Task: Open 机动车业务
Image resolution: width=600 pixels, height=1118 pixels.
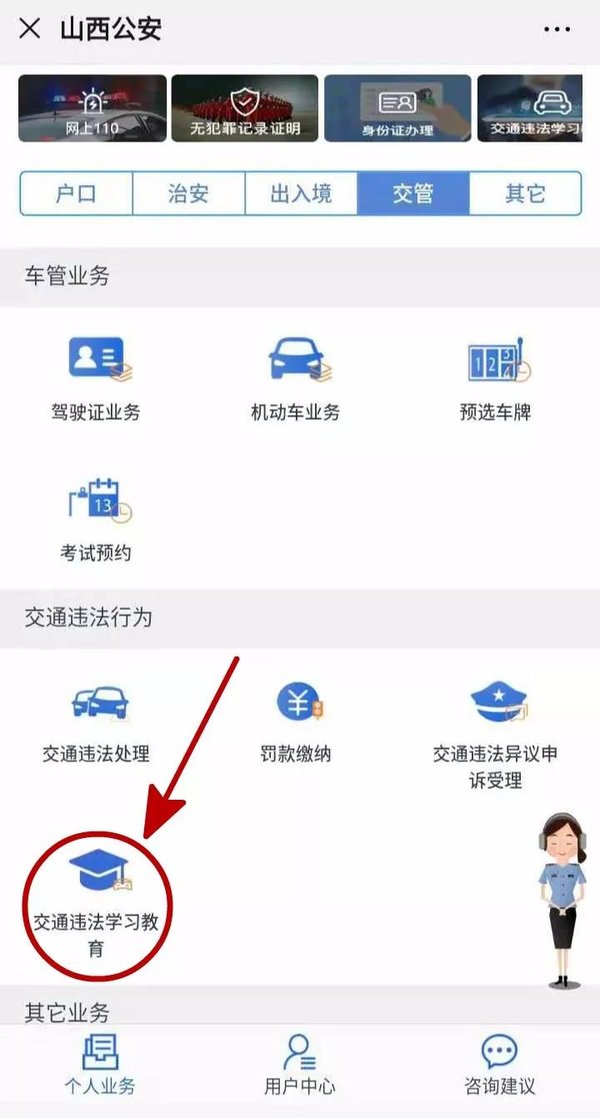Action: click(296, 378)
